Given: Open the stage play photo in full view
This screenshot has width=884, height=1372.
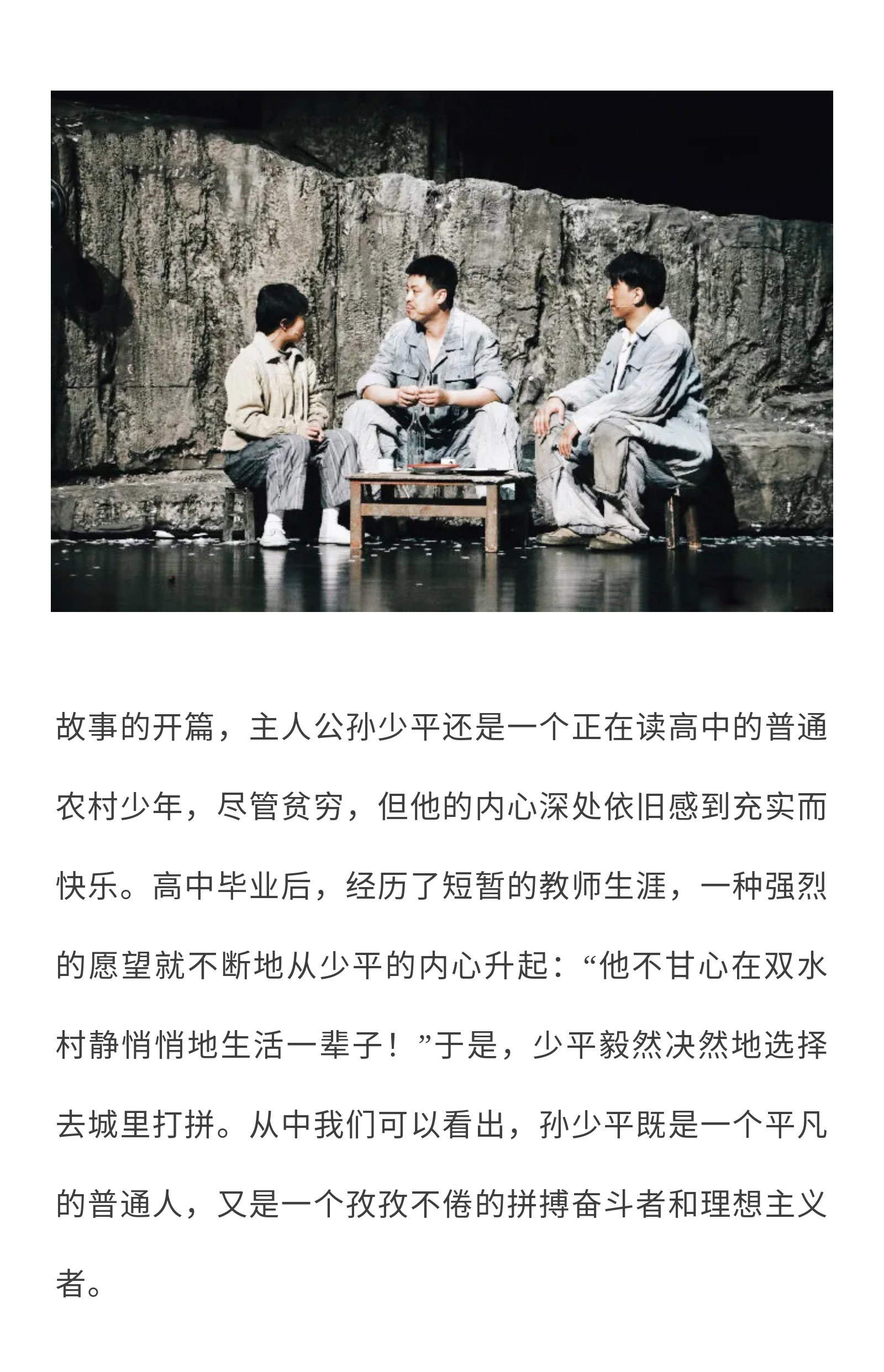Looking at the screenshot, I should point(441,351).
